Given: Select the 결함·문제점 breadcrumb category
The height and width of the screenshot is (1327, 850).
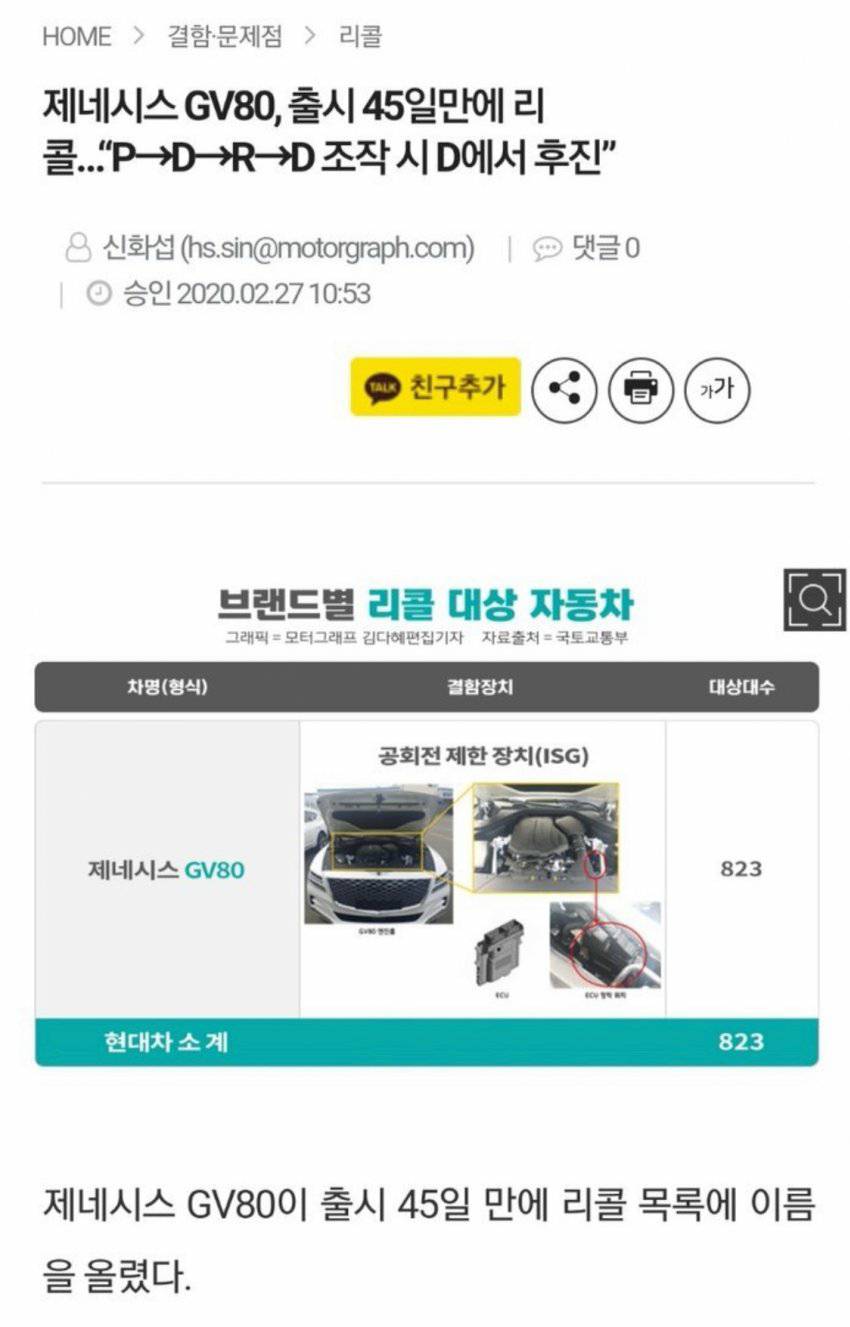Looking at the screenshot, I should 222,36.
